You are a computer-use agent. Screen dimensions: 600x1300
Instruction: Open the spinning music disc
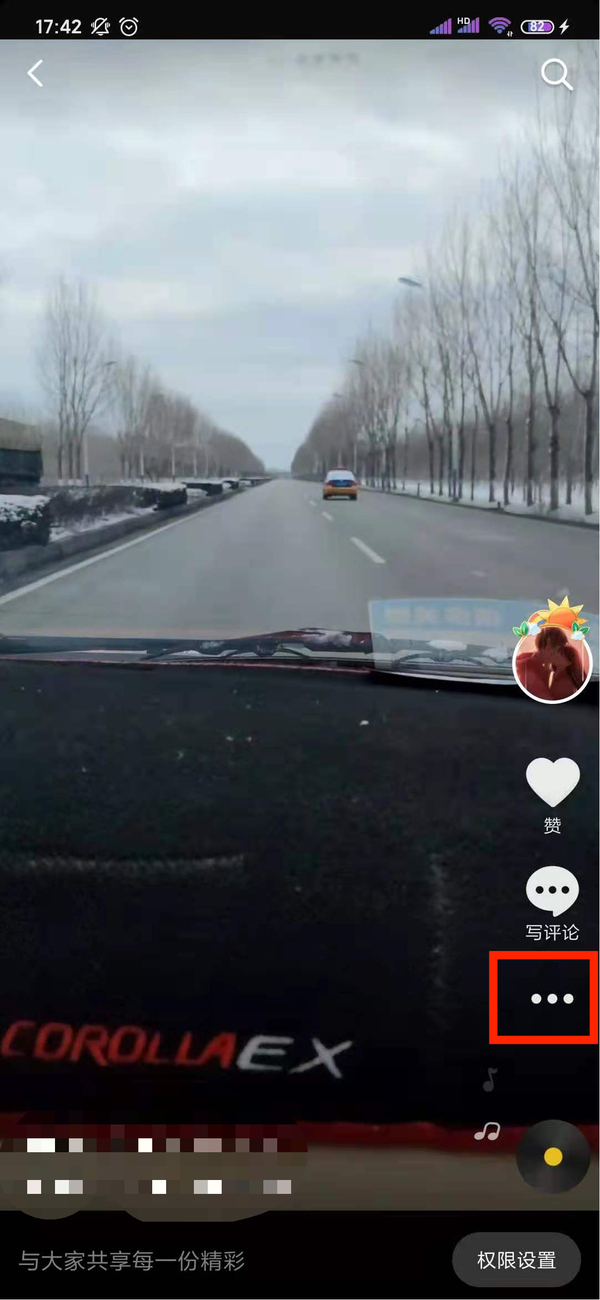coord(552,1157)
